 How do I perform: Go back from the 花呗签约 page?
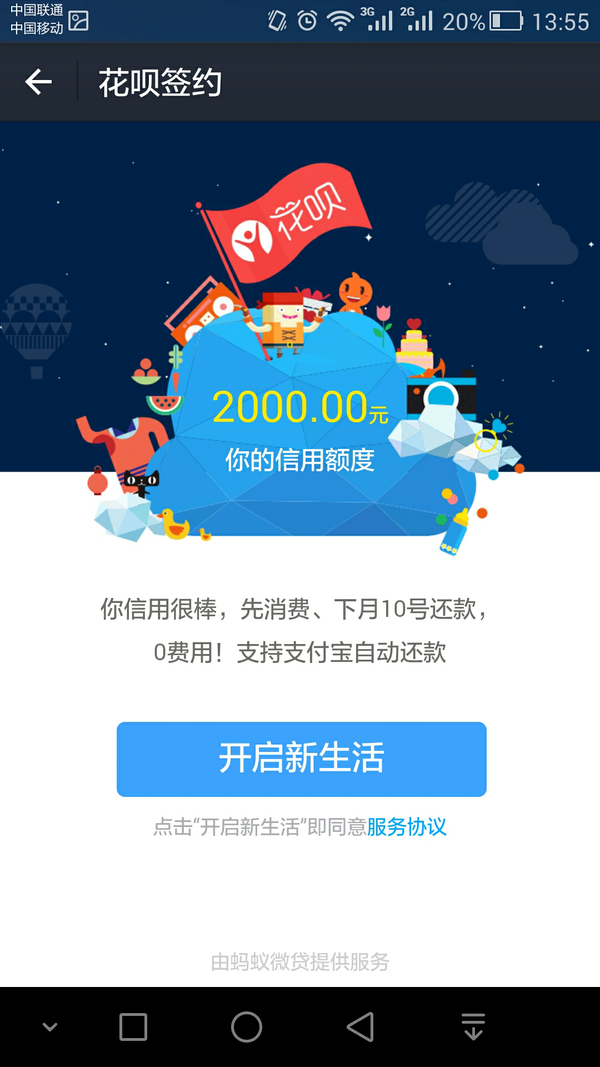tap(38, 82)
